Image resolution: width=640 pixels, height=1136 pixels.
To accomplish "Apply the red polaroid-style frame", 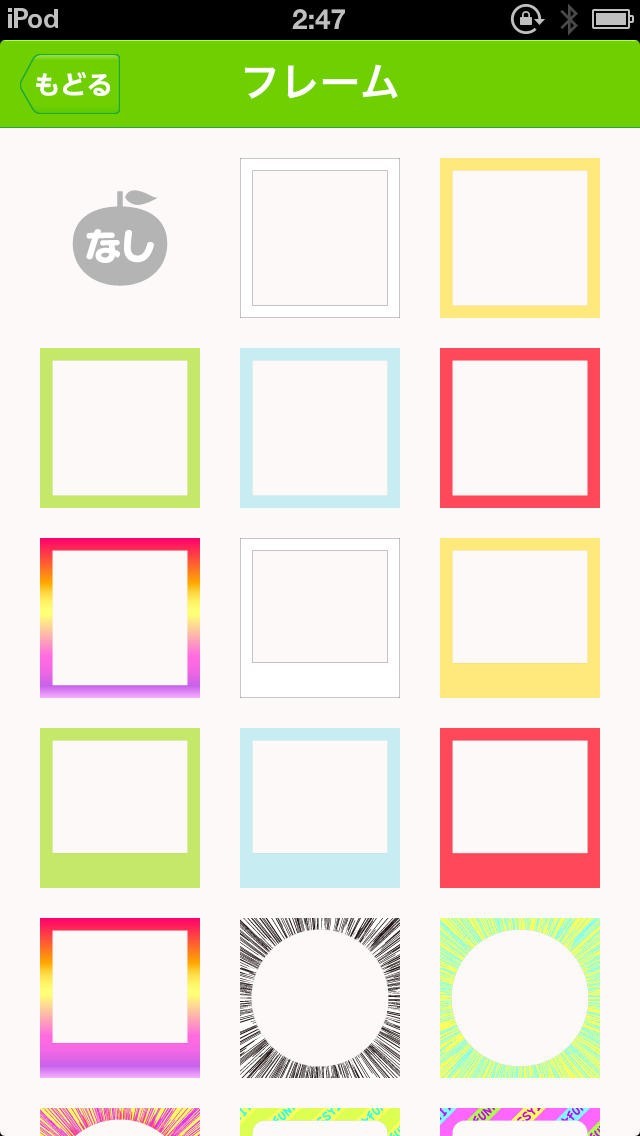I will coord(520,808).
